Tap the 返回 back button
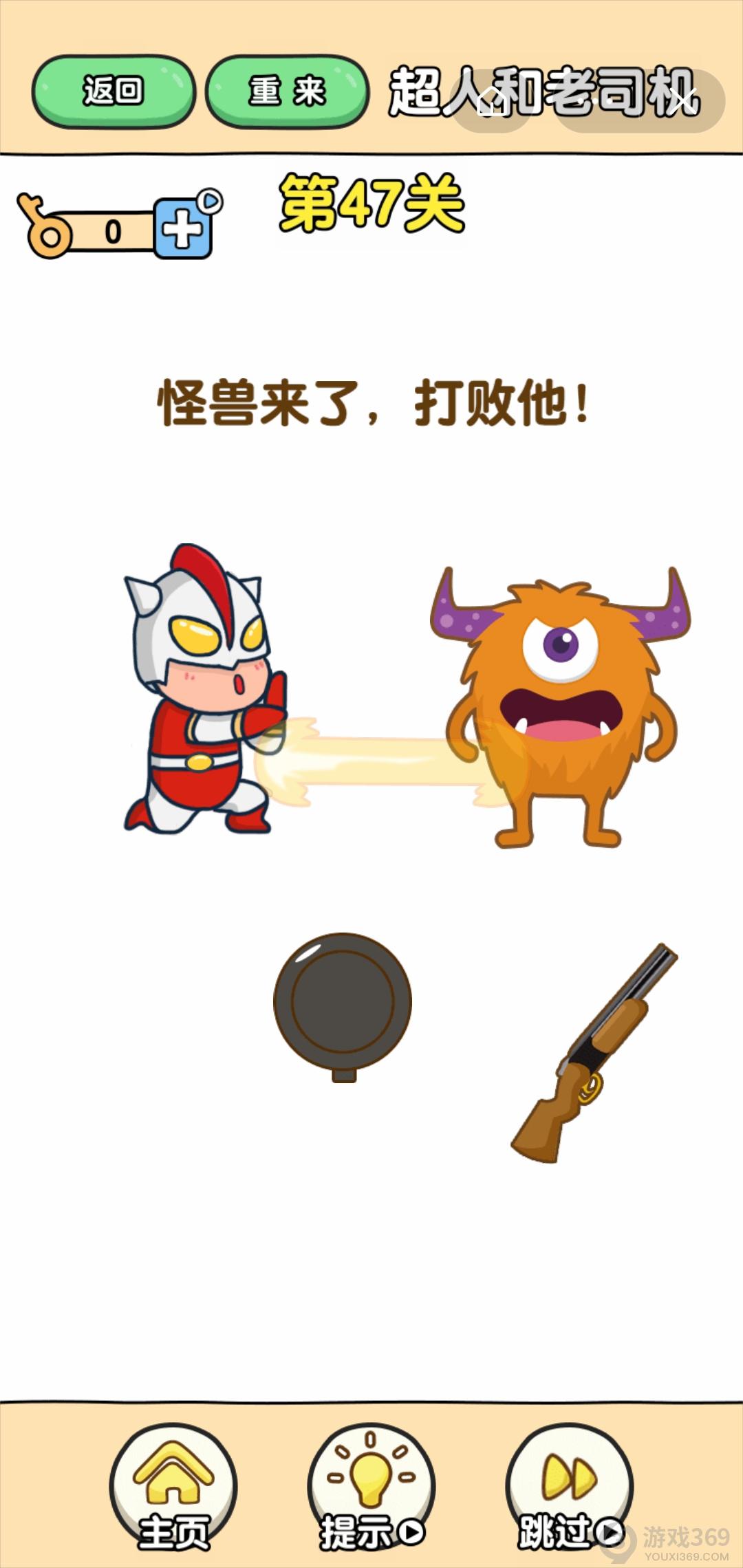 point(114,91)
